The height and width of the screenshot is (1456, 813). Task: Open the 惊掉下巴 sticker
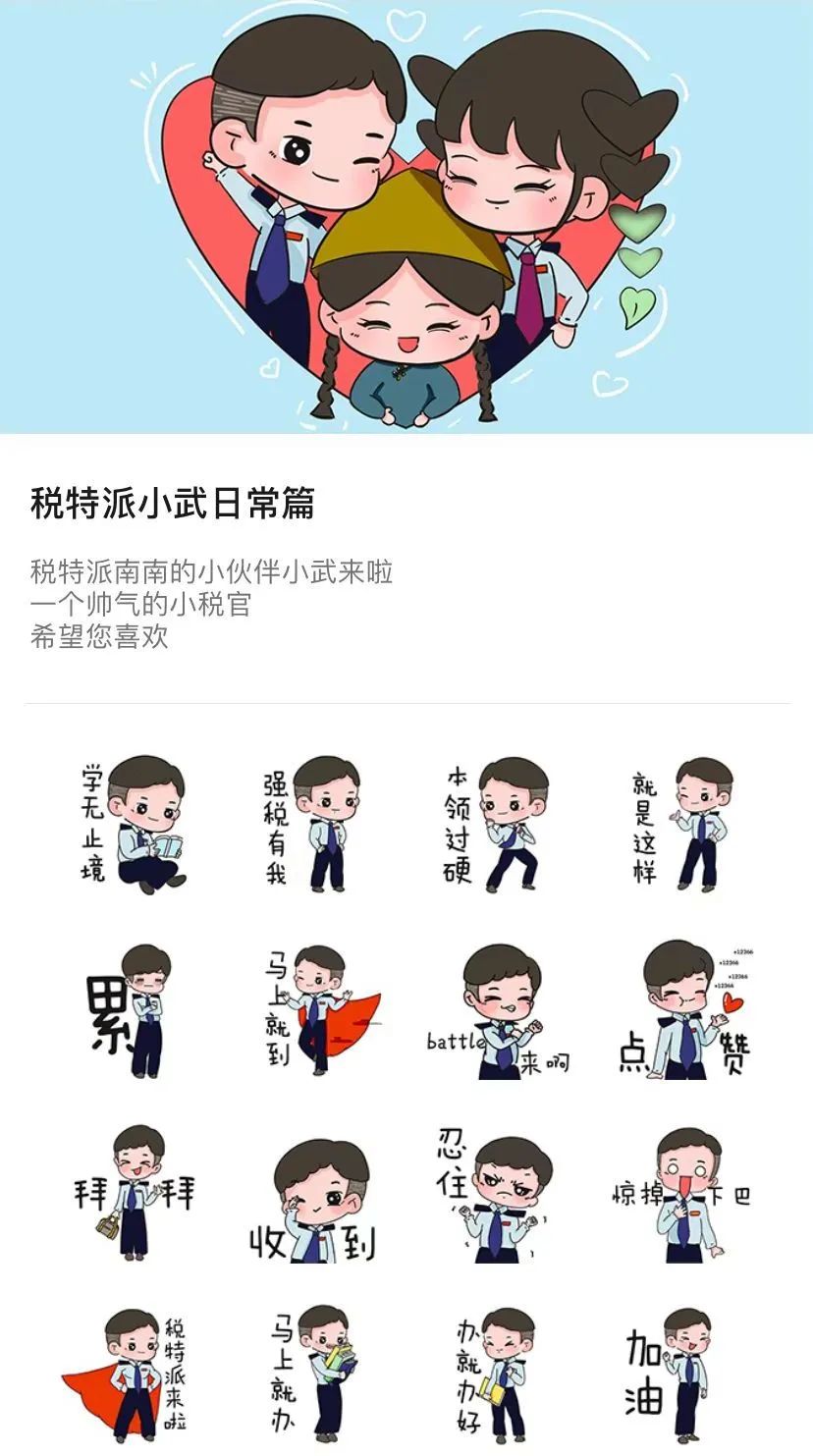click(681, 1194)
